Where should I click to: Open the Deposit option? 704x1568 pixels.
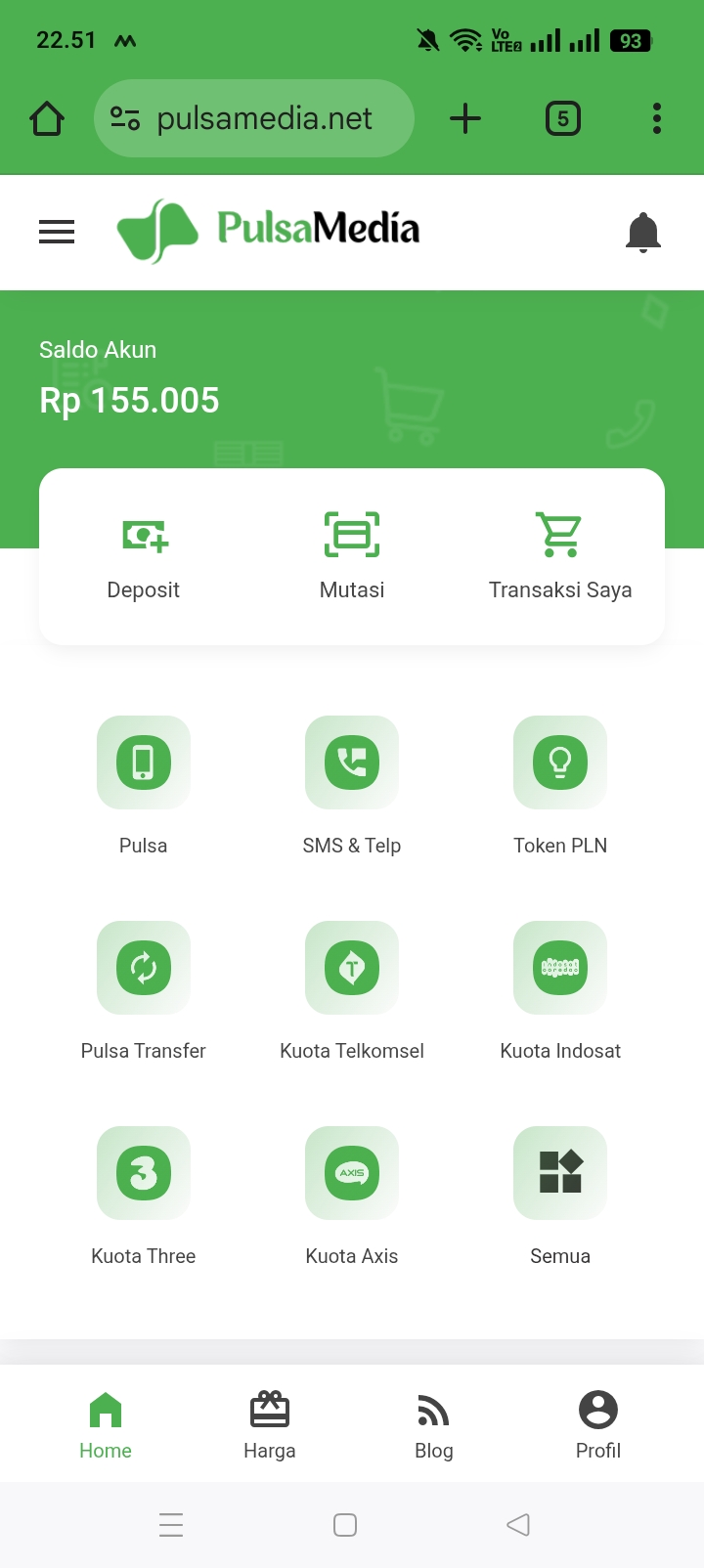[x=144, y=555]
